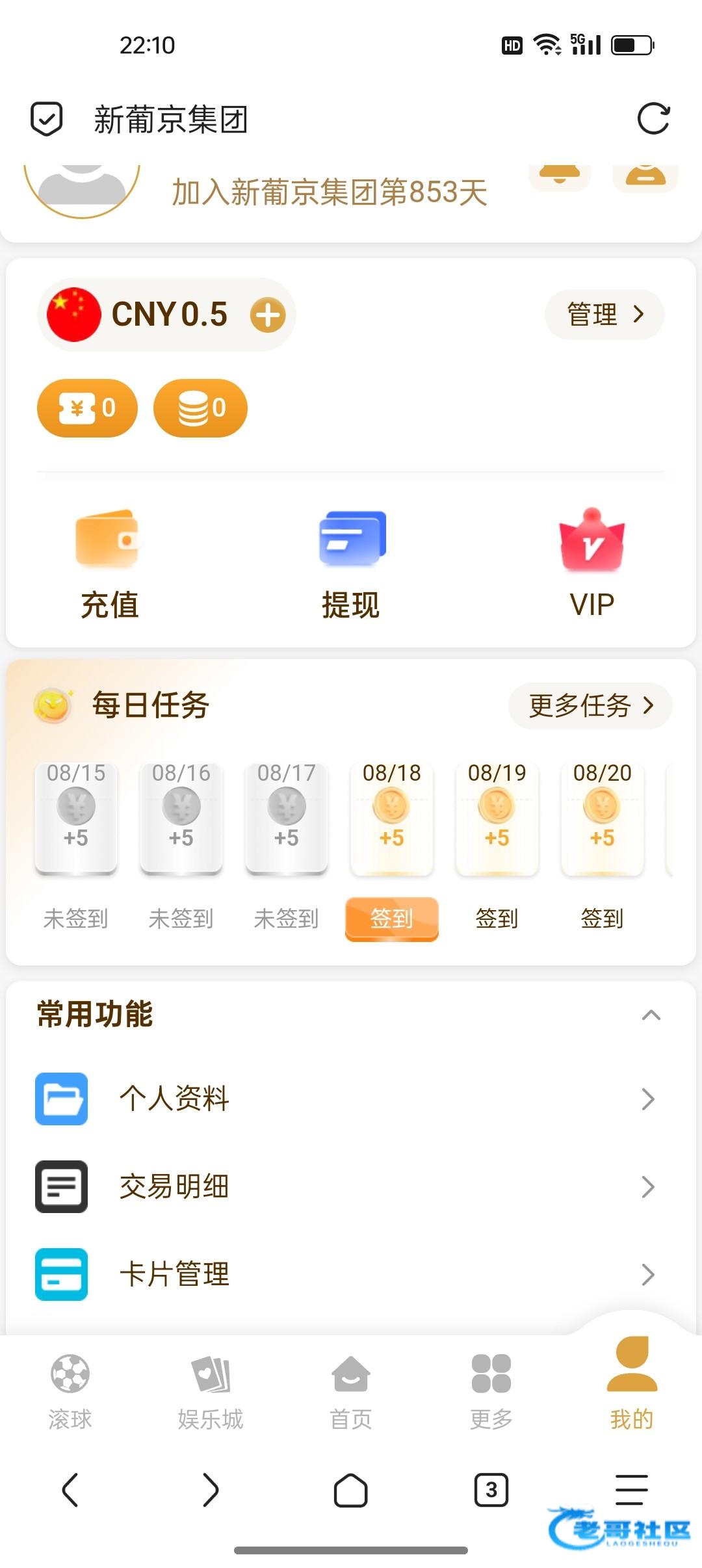Collapse the 常用功能 section
The height and width of the screenshot is (1568, 702).
click(651, 1015)
